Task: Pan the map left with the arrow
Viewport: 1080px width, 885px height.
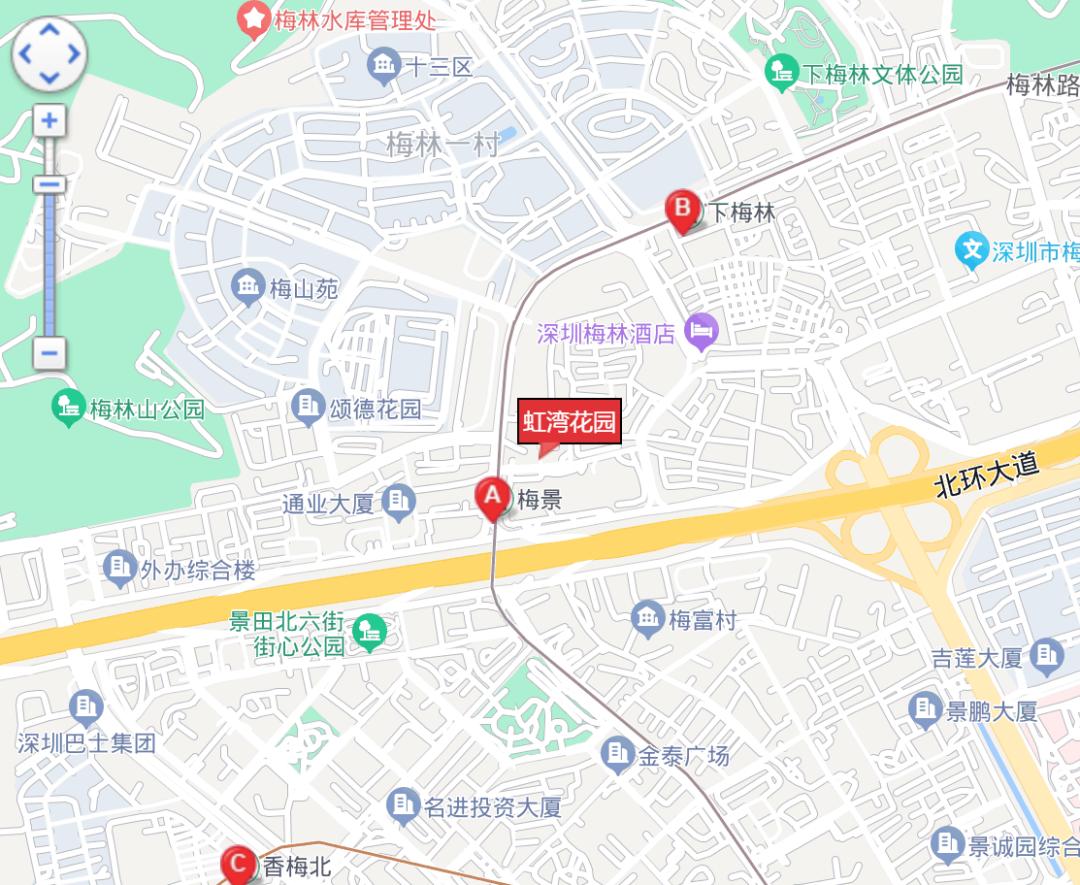Action: click(26, 51)
